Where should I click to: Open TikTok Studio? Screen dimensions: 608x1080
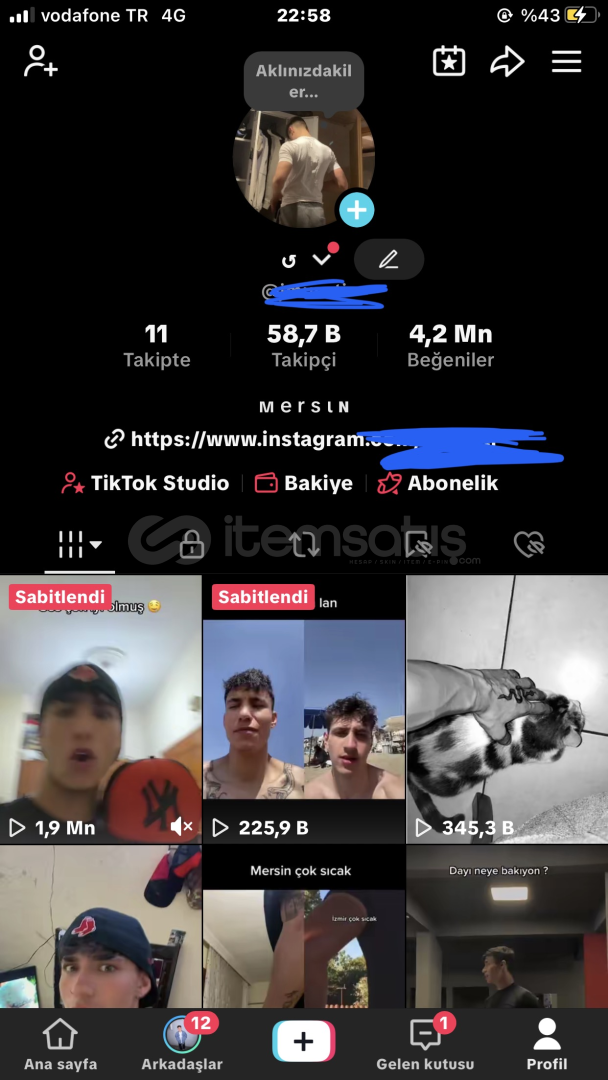click(145, 483)
